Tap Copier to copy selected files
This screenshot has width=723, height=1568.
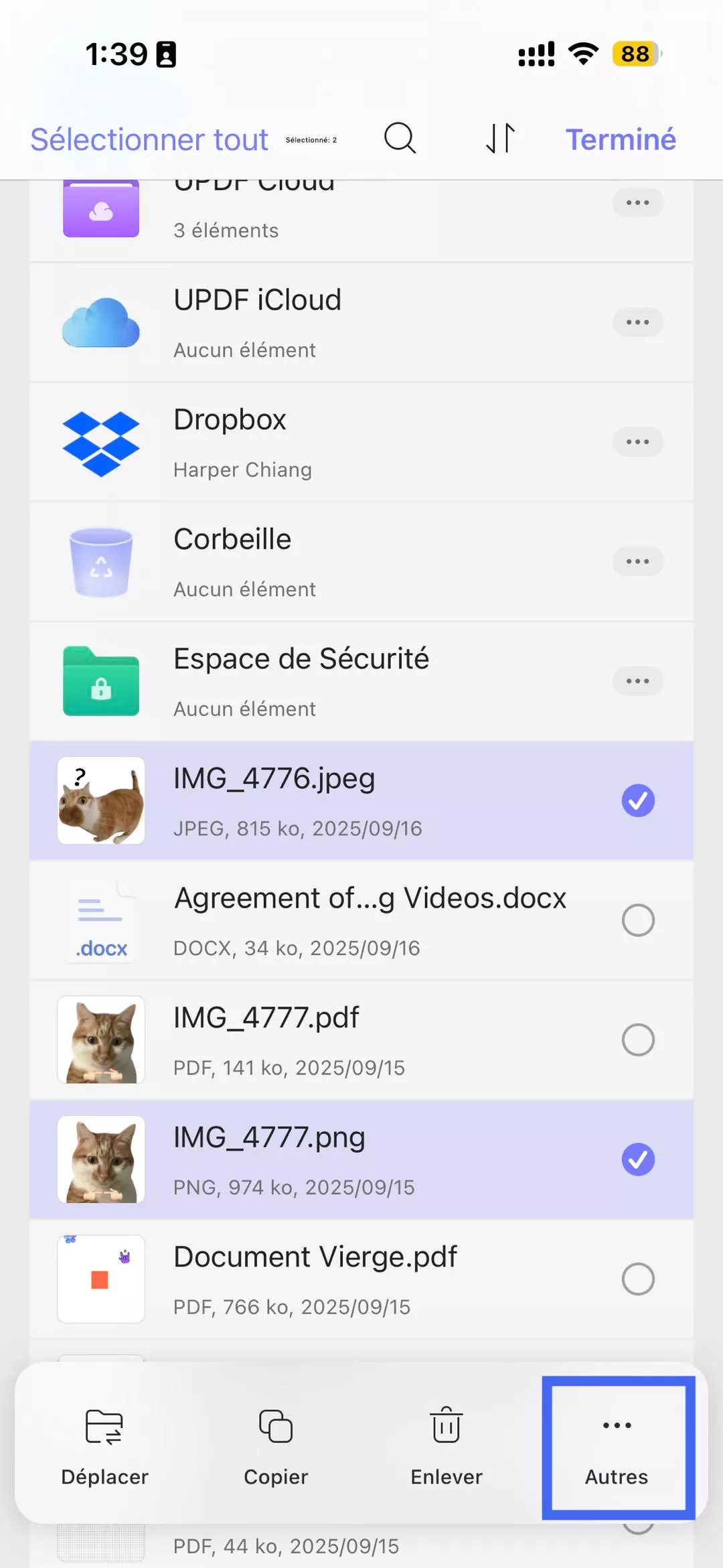tap(276, 1447)
